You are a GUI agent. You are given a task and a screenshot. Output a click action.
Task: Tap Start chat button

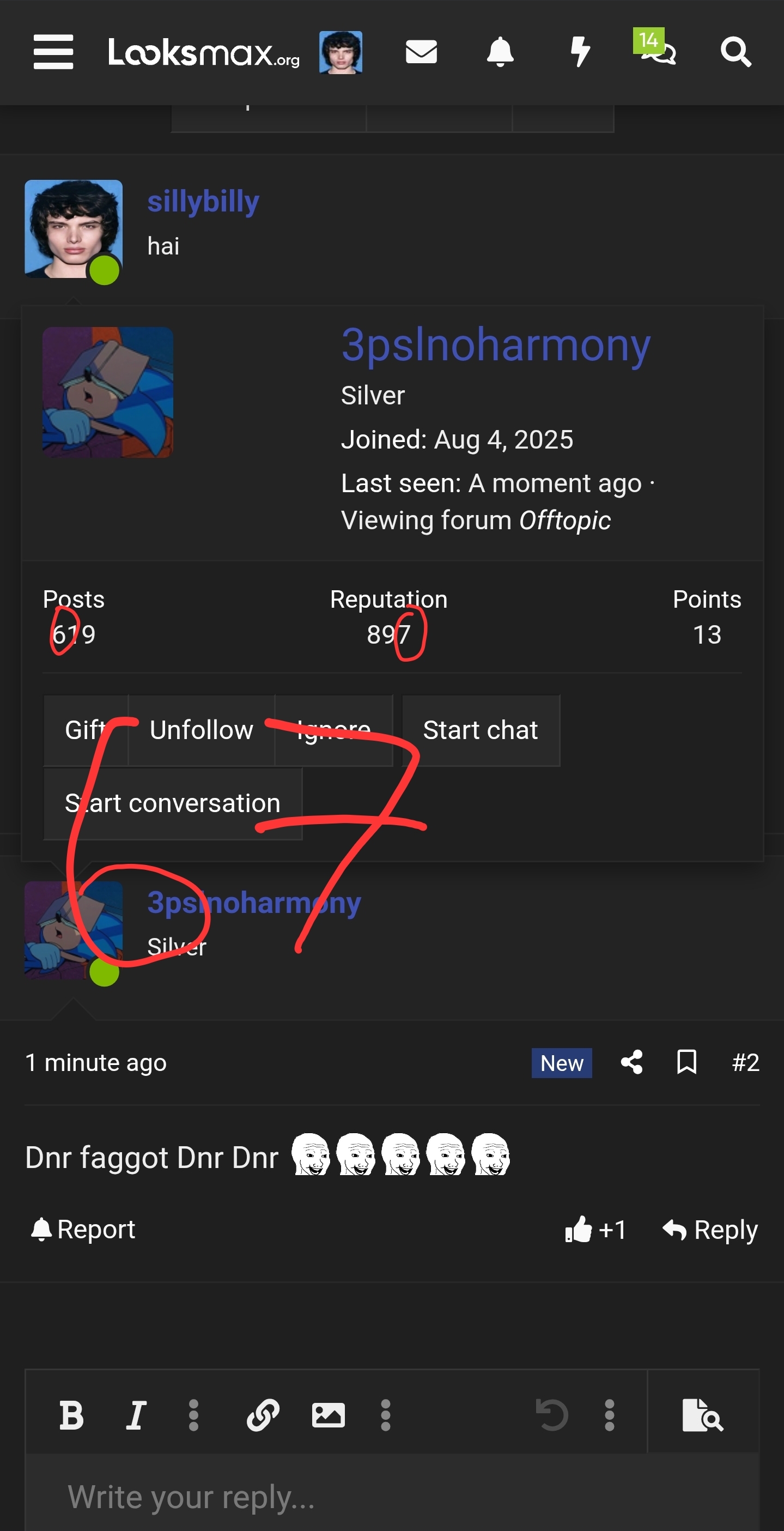click(x=481, y=730)
